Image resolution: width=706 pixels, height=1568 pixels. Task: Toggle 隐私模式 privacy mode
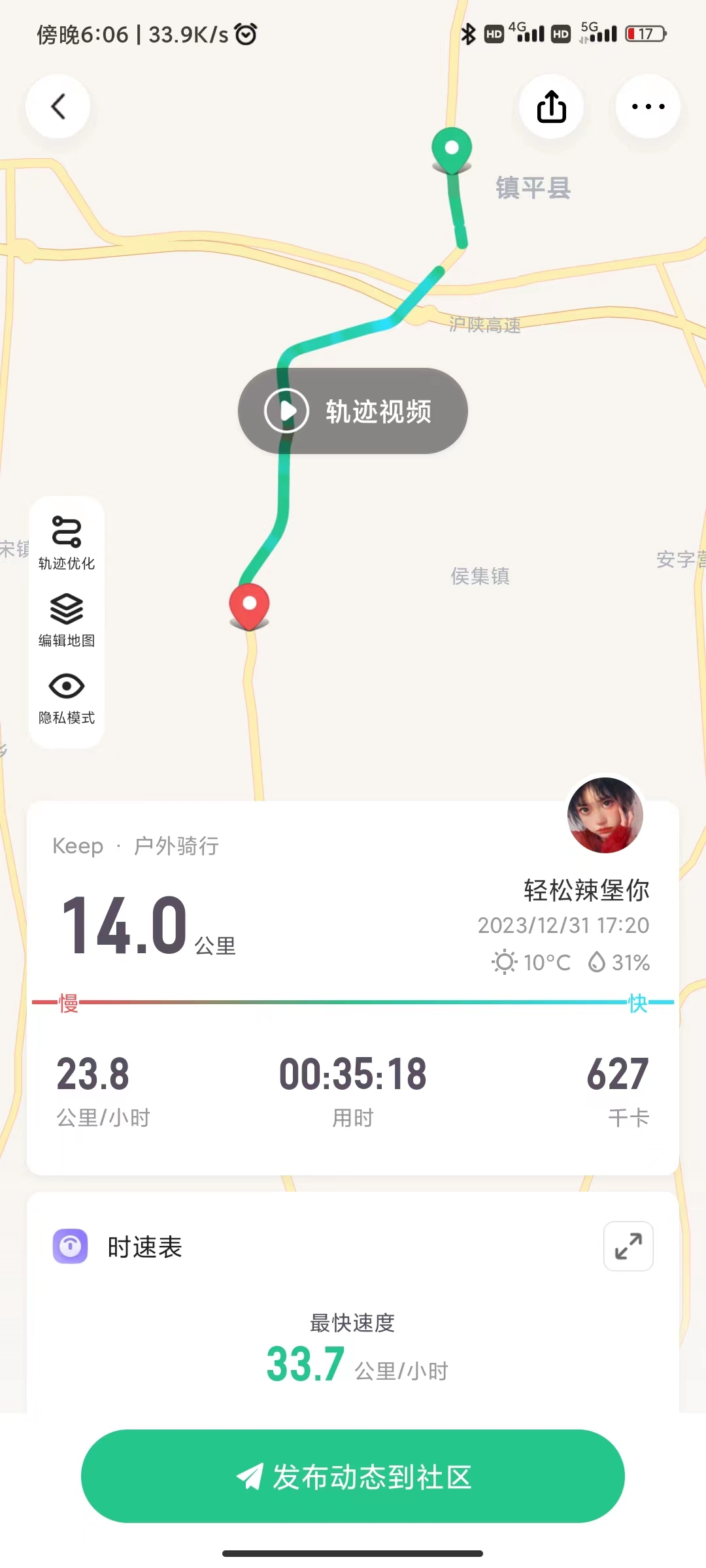click(67, 697)
